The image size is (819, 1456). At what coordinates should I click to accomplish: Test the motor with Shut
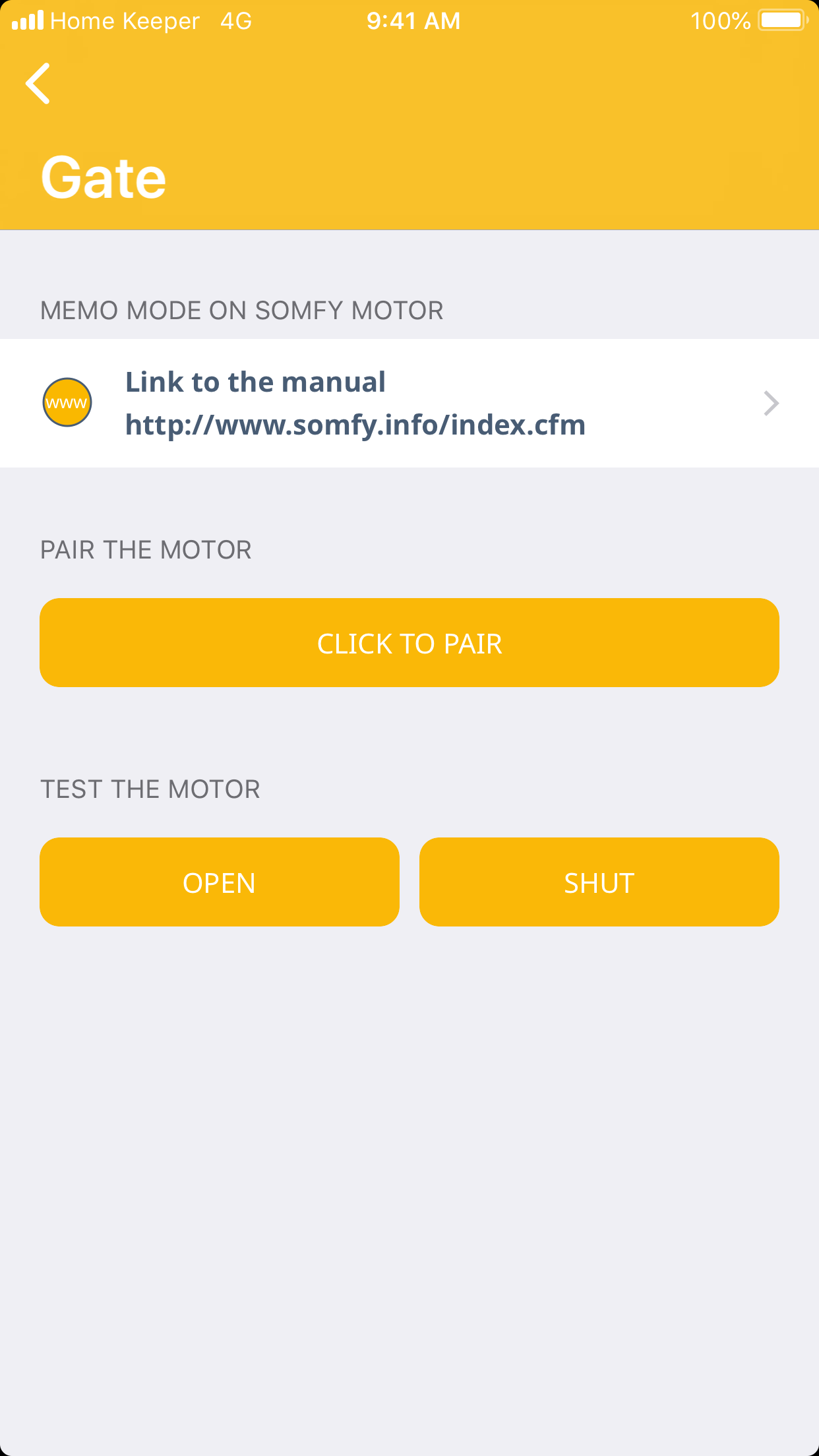click(x=599, y=882)
